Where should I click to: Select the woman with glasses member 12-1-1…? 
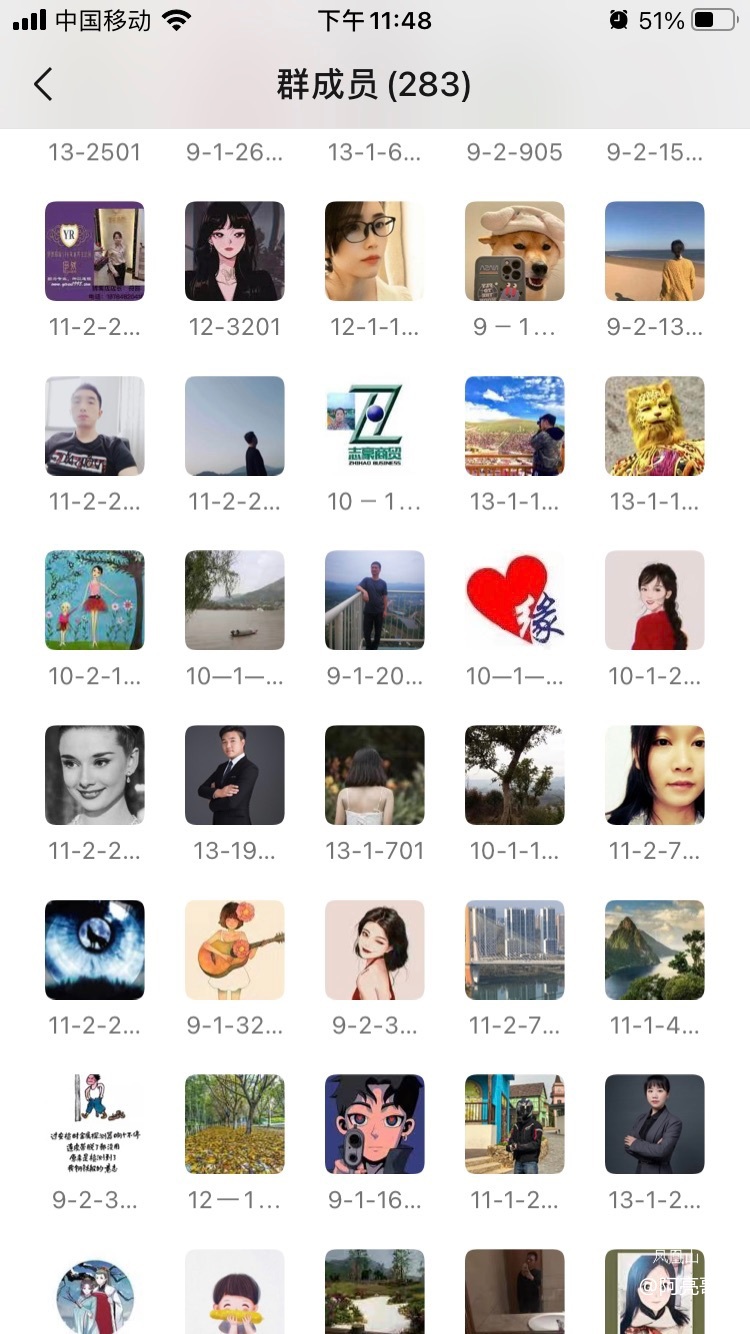pos(375,251)
